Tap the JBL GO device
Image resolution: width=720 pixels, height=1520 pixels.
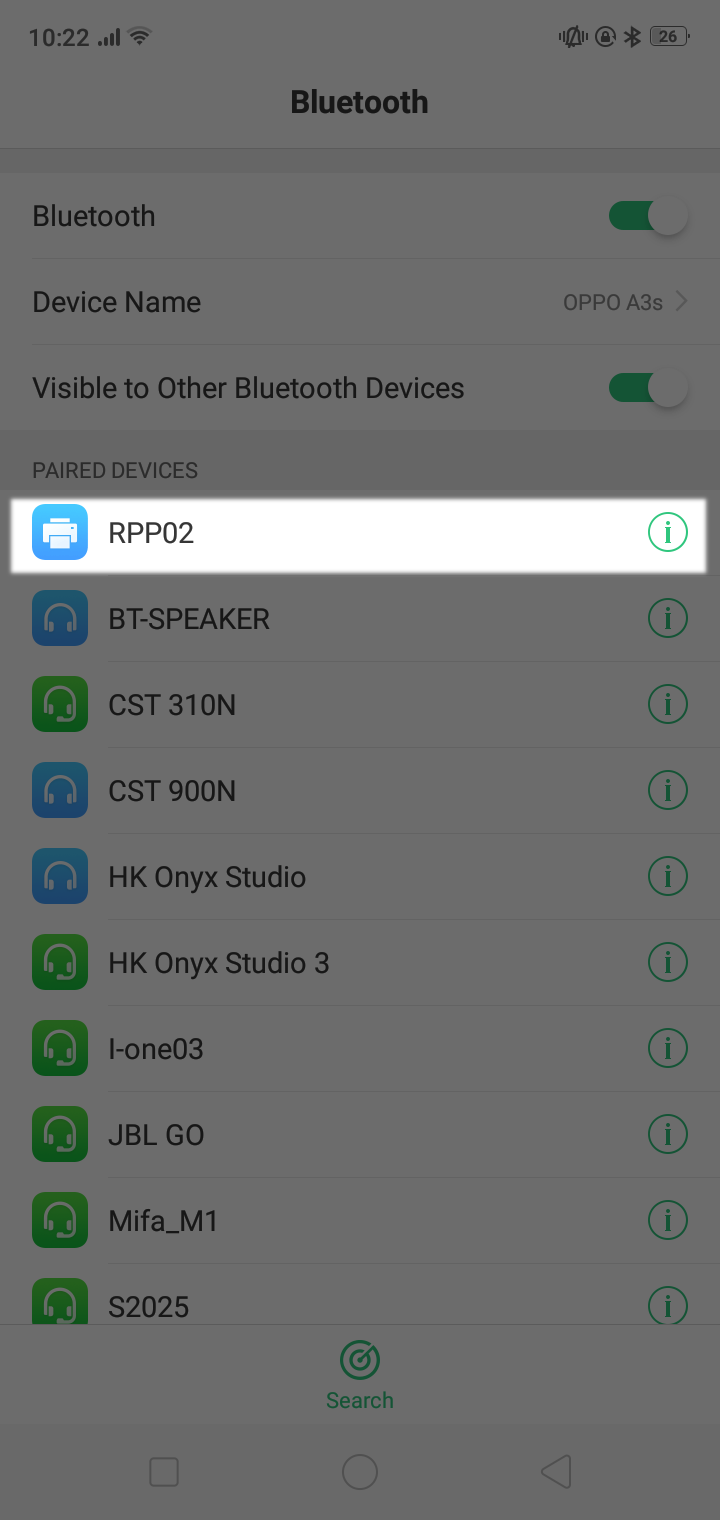pyautogui.click(x=300, y=1135)
